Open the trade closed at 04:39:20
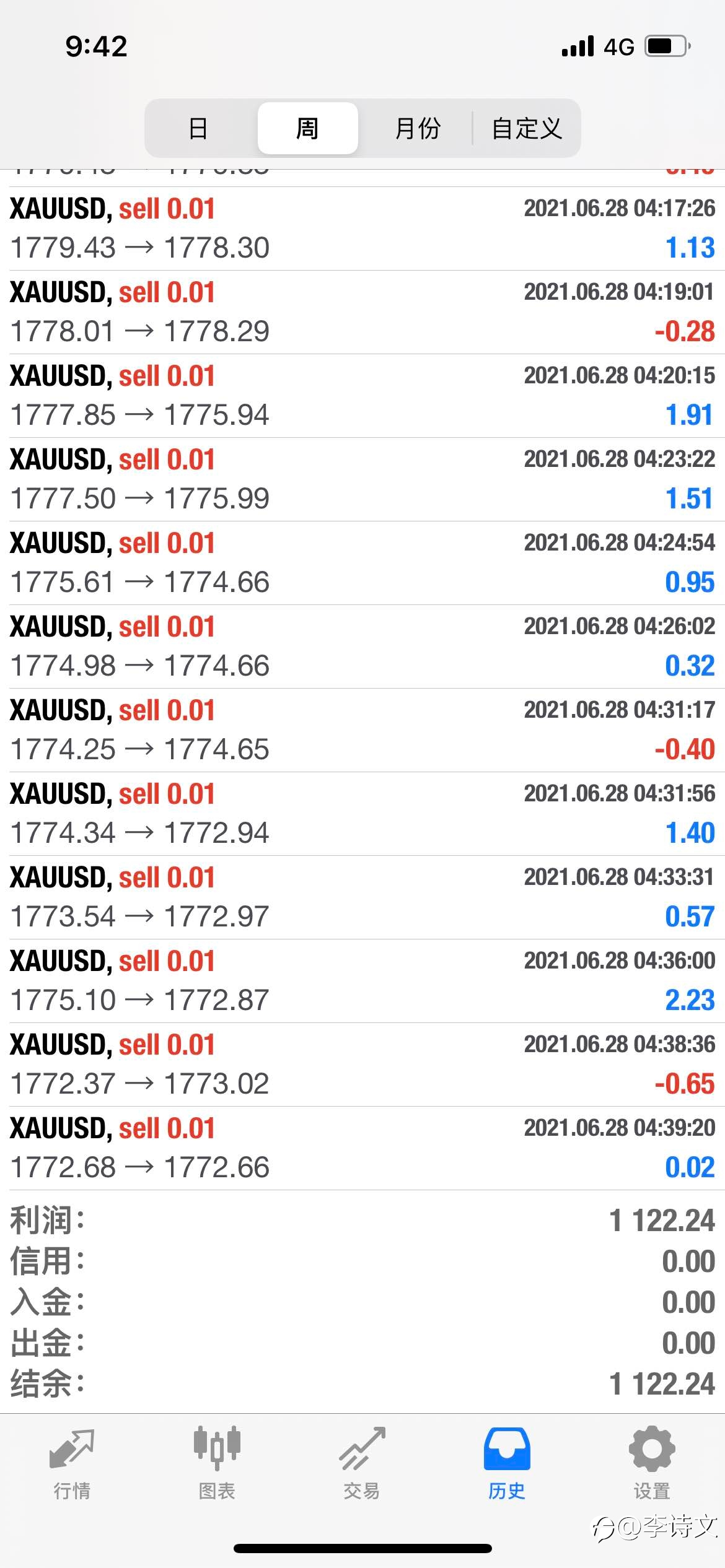This screenshot has width=725, height=1568. pos(362,1148)
